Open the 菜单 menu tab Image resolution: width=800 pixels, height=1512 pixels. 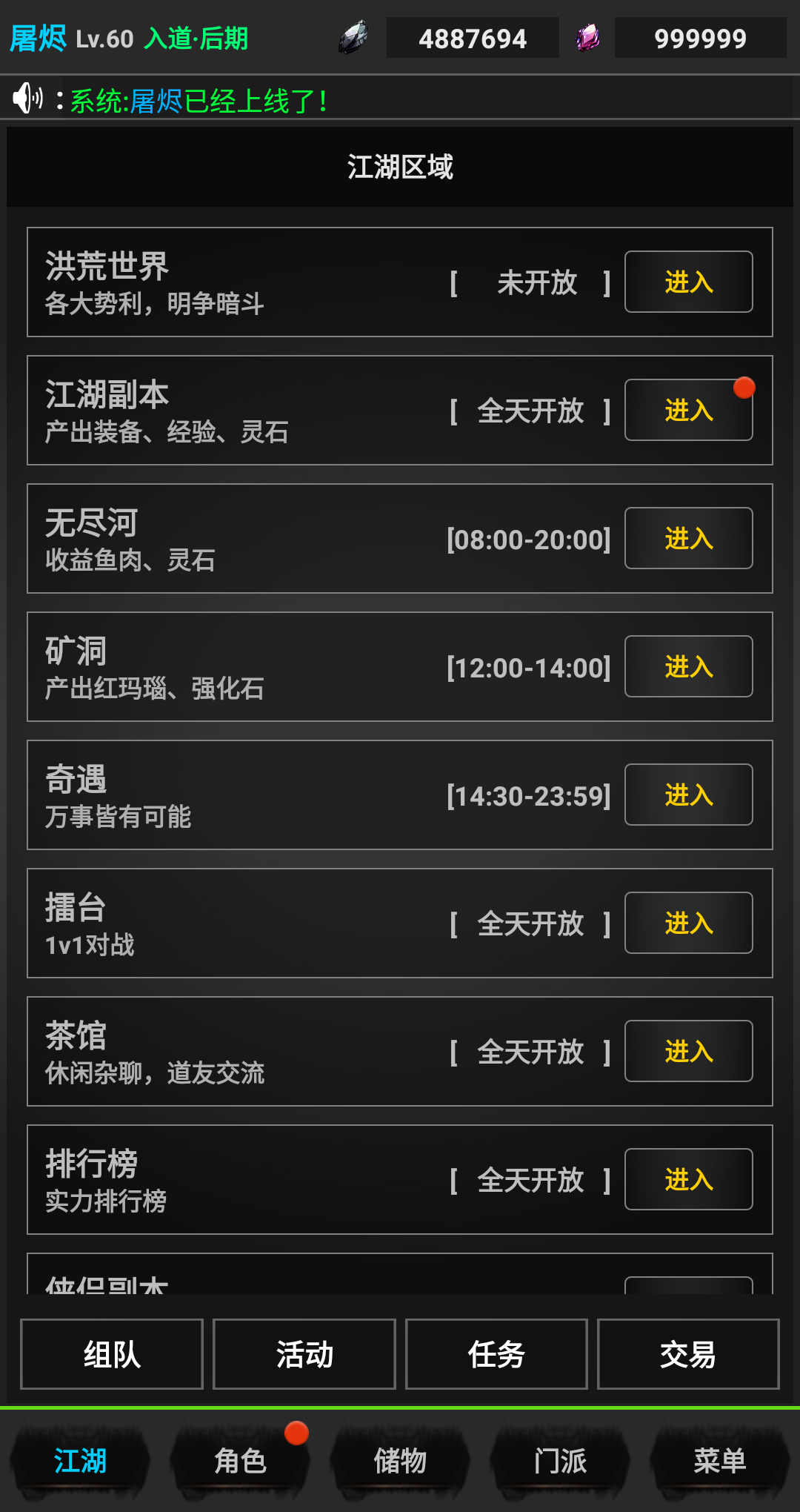pos(719,1461)
